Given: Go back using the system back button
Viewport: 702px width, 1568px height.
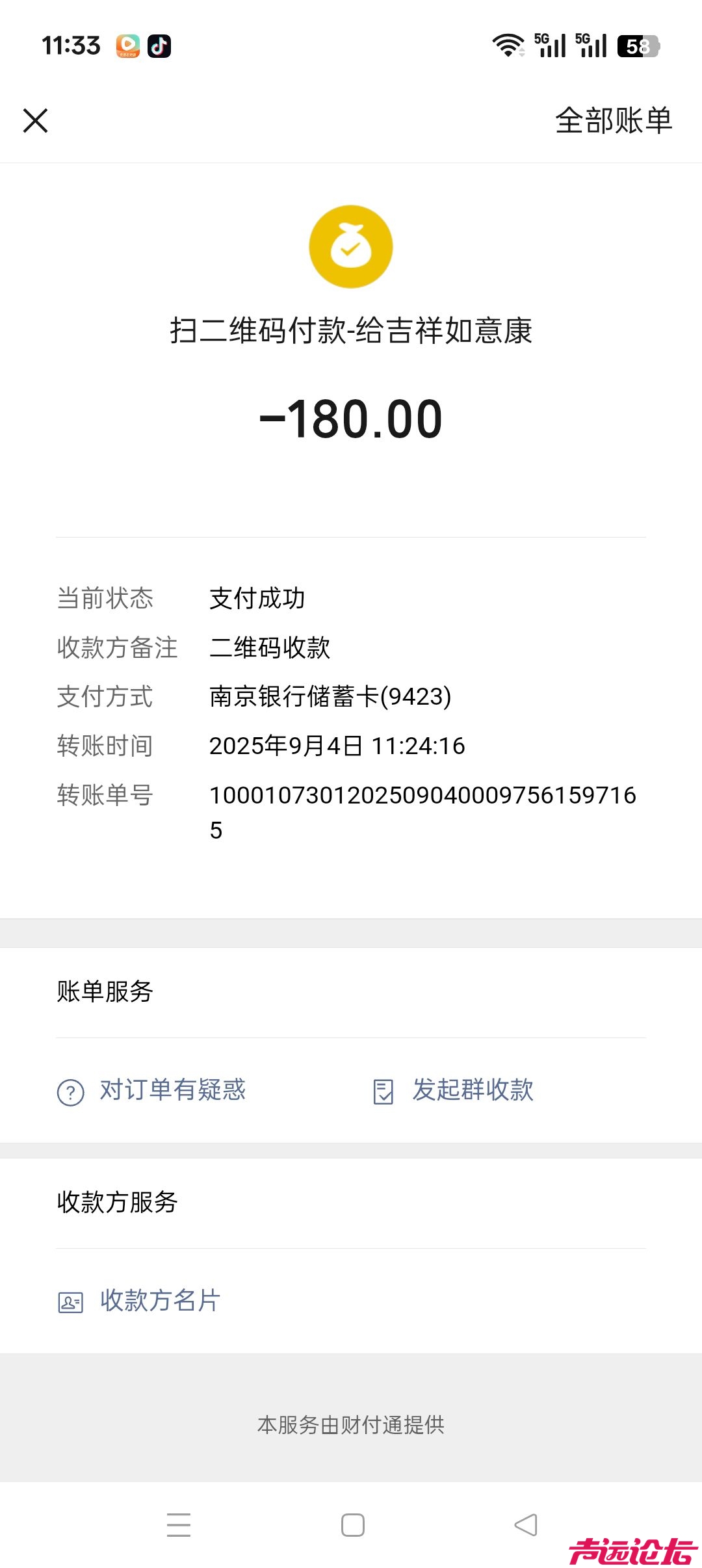Looking at the screenshot, I should (x=525, y=1525).
